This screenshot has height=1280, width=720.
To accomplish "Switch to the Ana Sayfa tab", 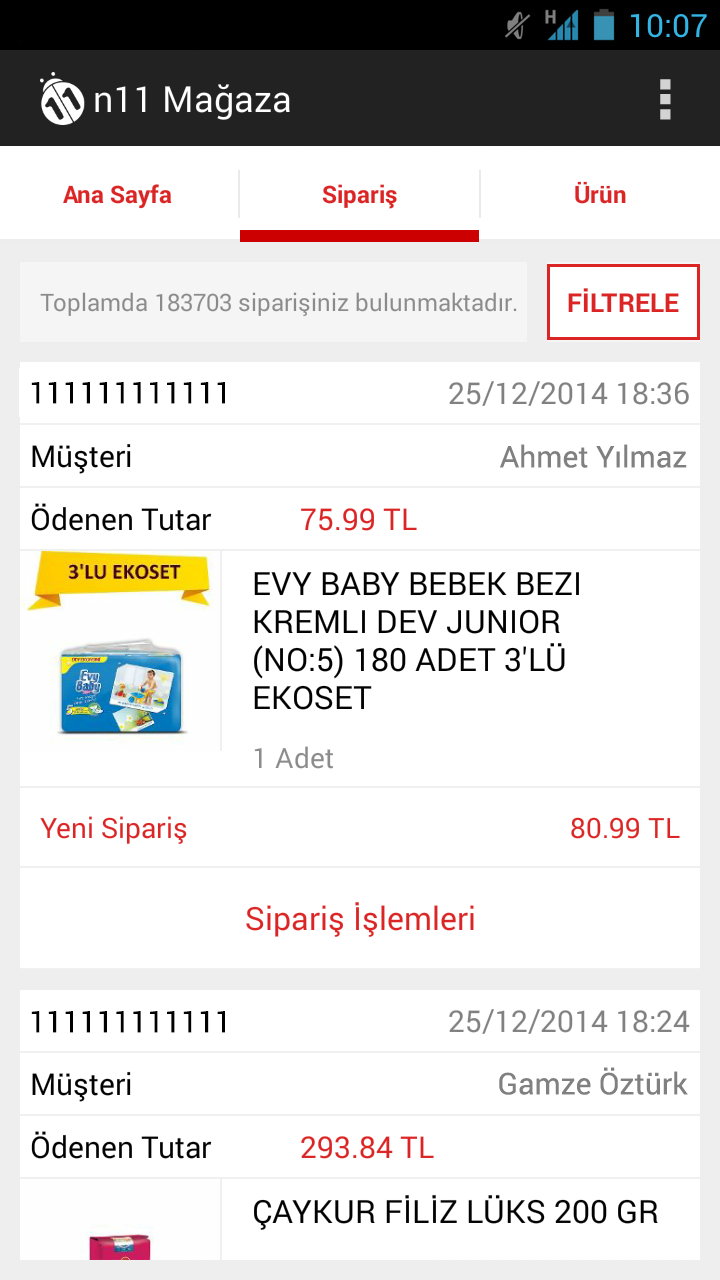I will click(x=118, y=195).
